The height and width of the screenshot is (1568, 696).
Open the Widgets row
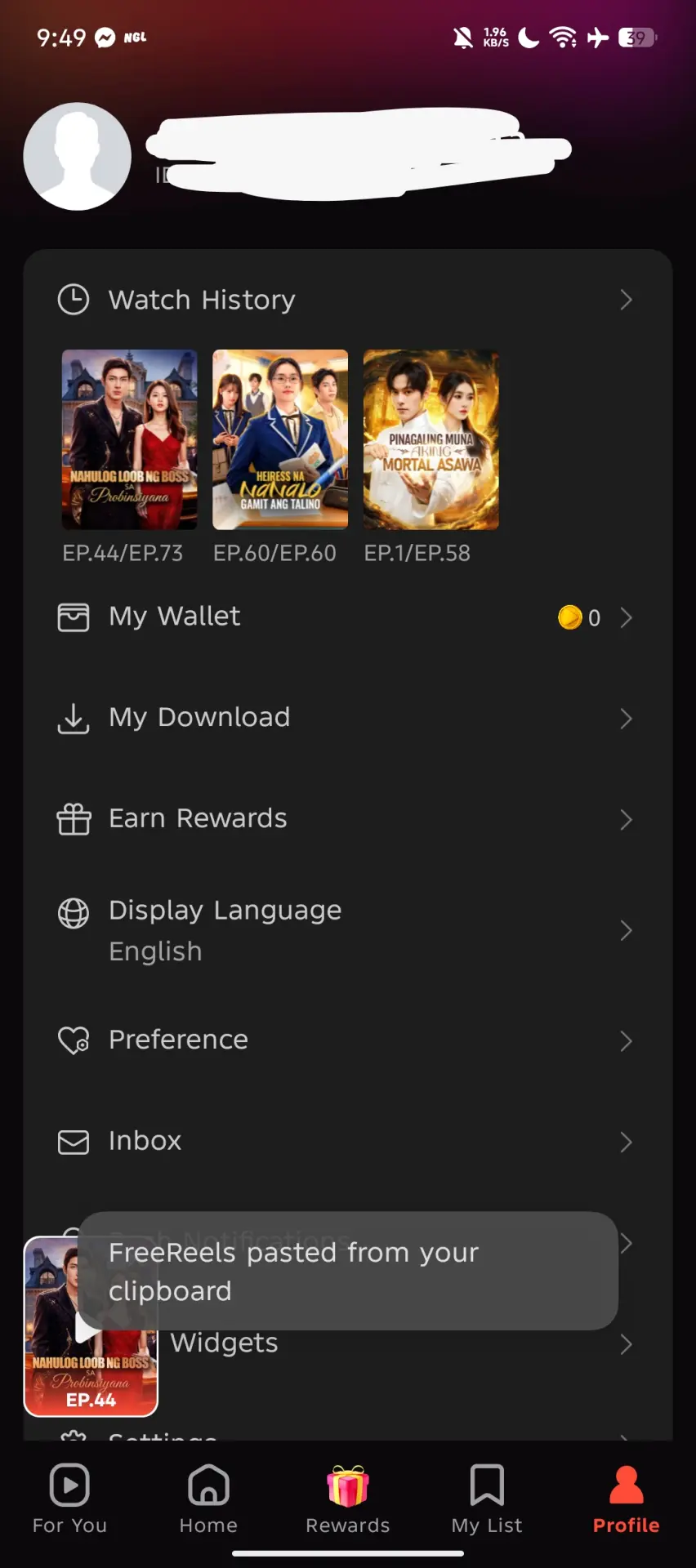400,1343
